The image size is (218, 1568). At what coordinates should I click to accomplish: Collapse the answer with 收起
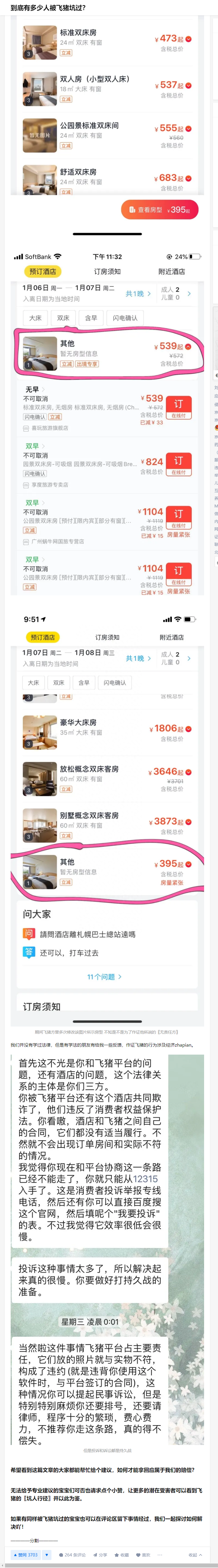(194, 1554)
